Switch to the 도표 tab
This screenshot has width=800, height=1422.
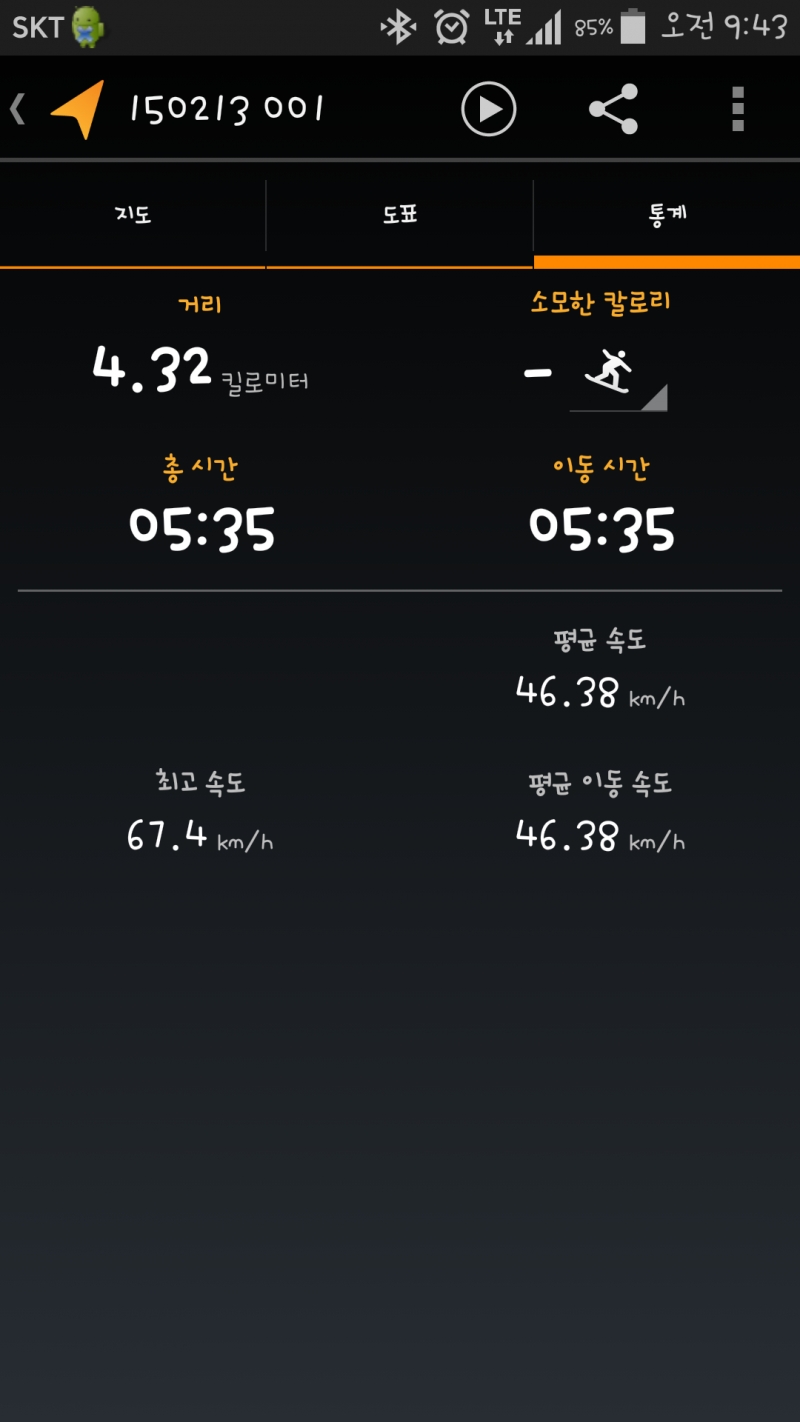pos(399,214)
